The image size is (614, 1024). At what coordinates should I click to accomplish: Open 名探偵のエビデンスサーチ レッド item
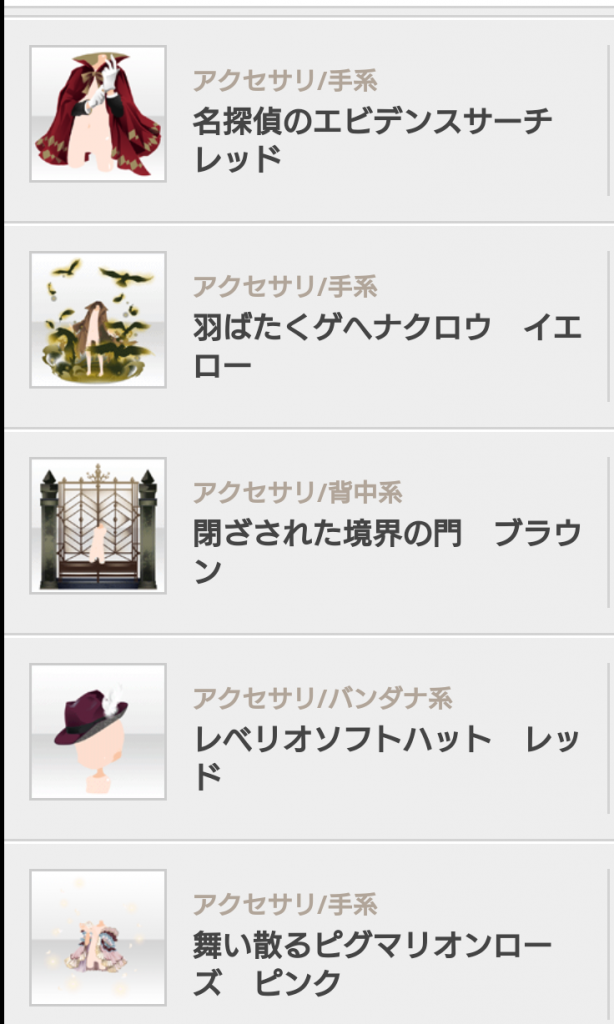372,139
